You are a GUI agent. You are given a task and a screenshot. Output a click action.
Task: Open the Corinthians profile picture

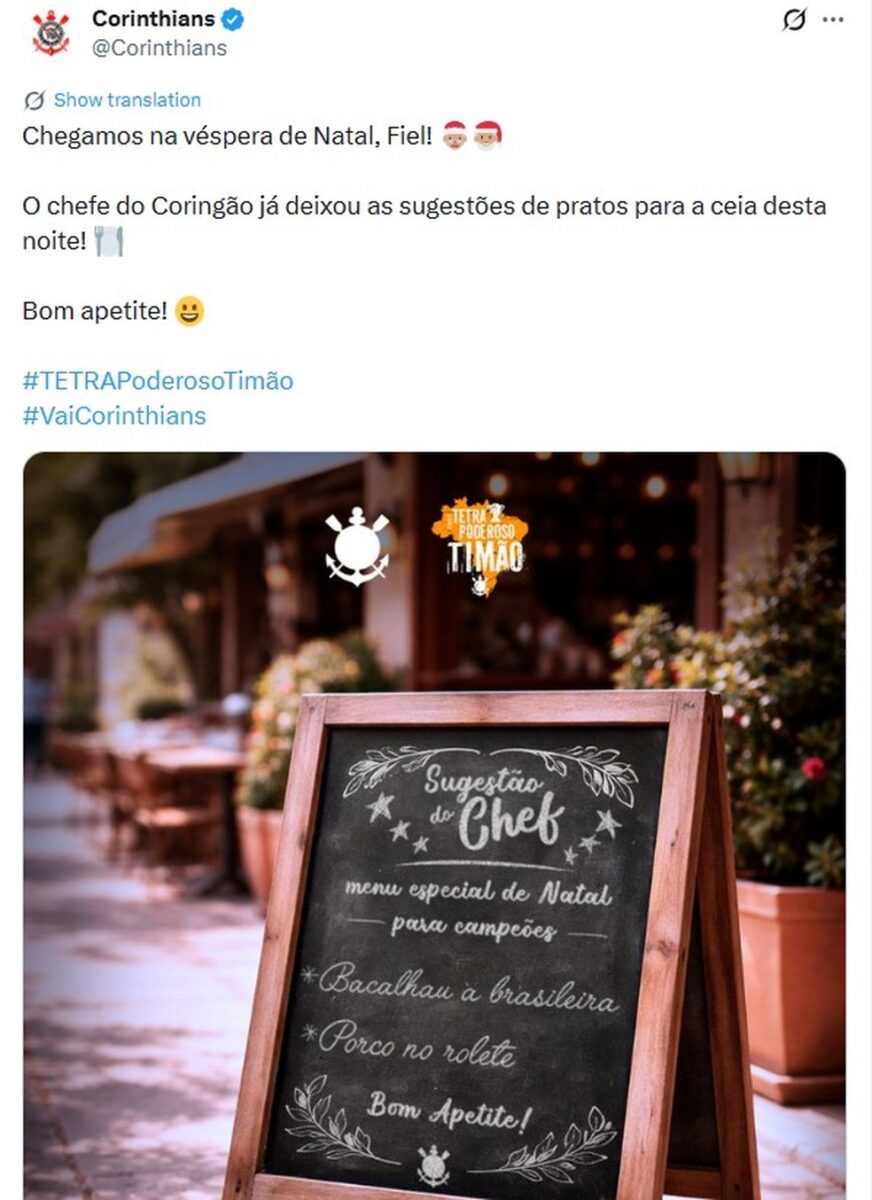click(51, 32)
